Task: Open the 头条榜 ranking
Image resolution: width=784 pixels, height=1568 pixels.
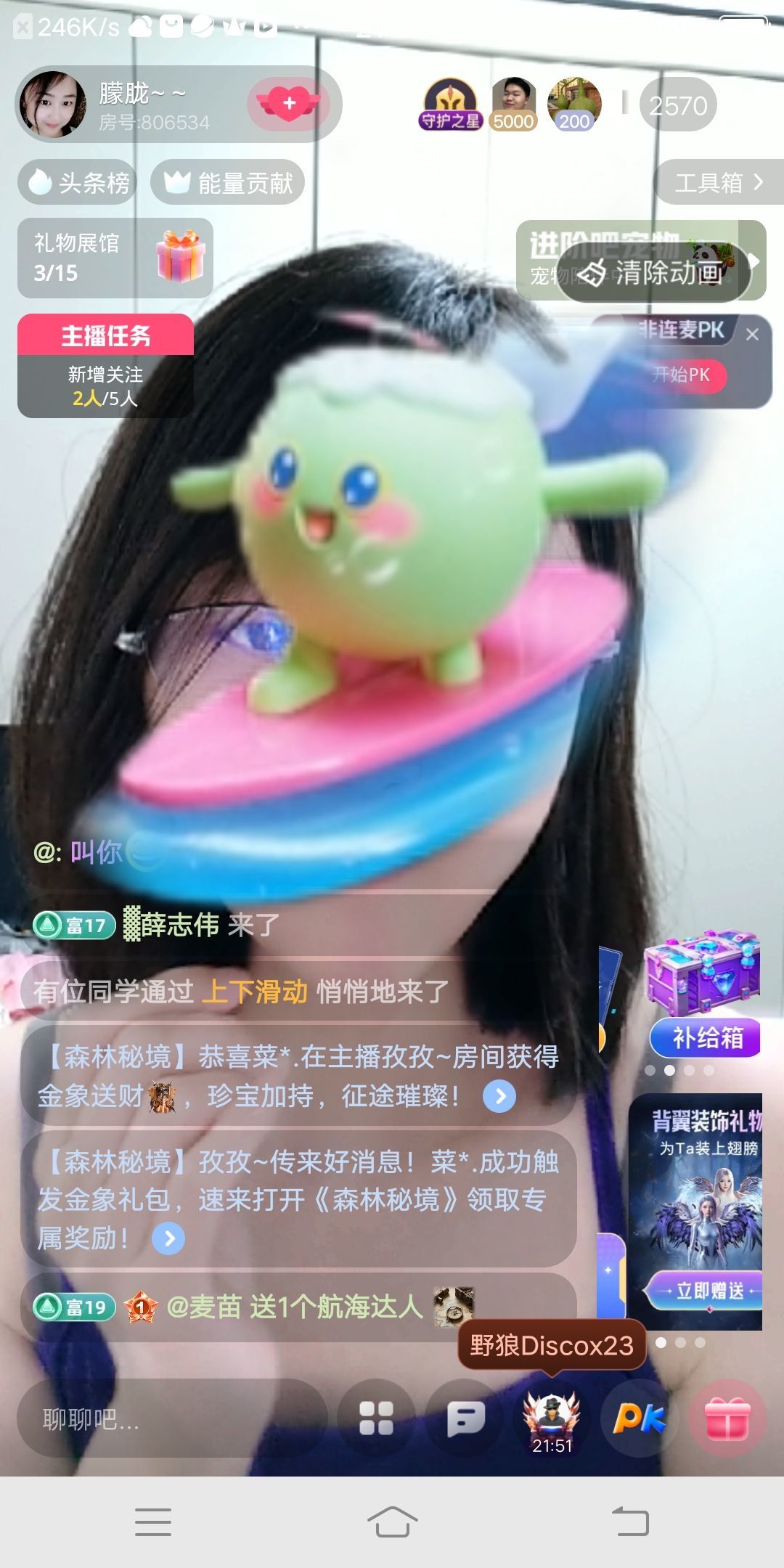Action: point(78,182)
